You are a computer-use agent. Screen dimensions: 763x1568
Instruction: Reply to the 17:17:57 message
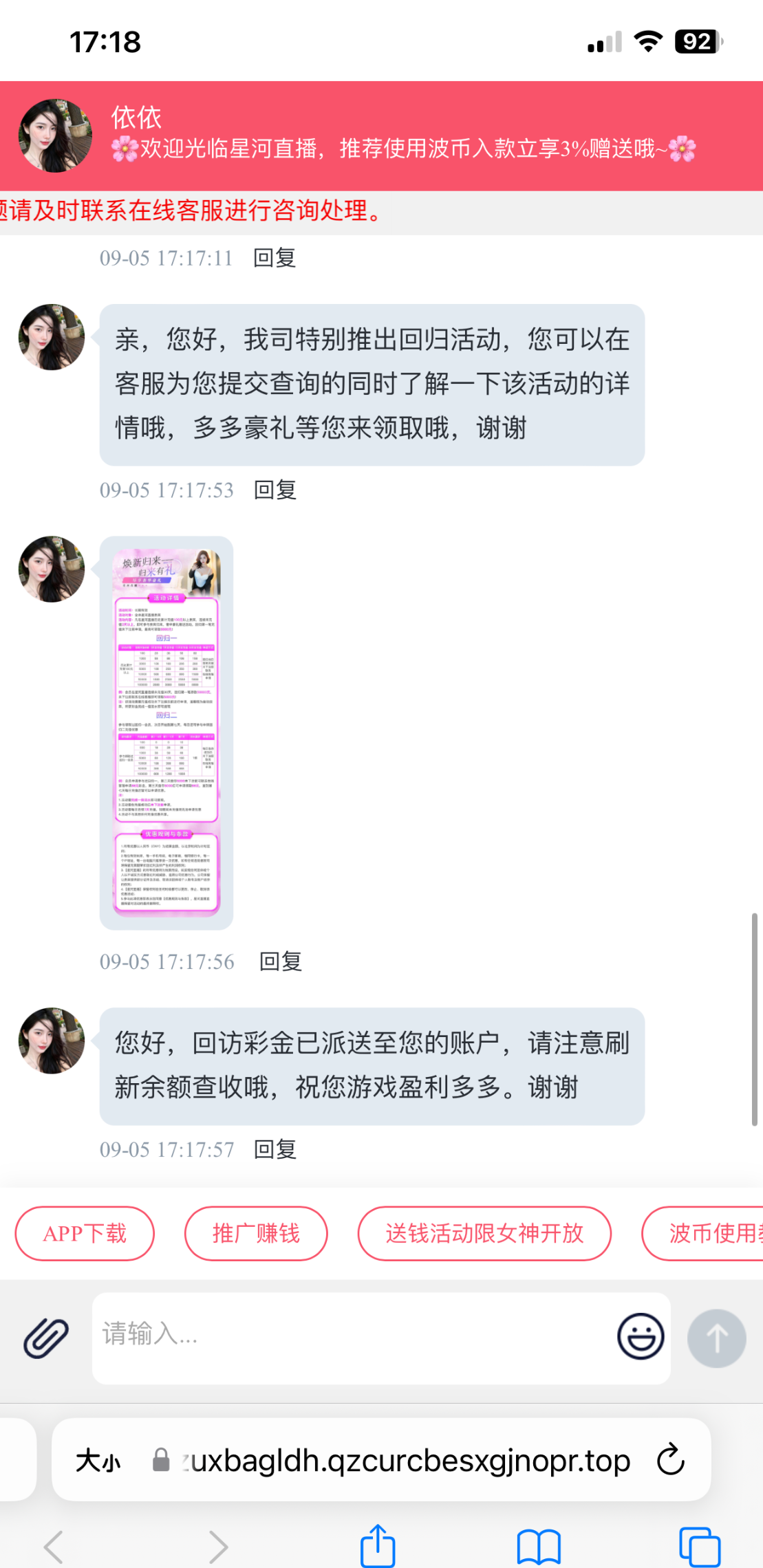(x=275, y=1149)
